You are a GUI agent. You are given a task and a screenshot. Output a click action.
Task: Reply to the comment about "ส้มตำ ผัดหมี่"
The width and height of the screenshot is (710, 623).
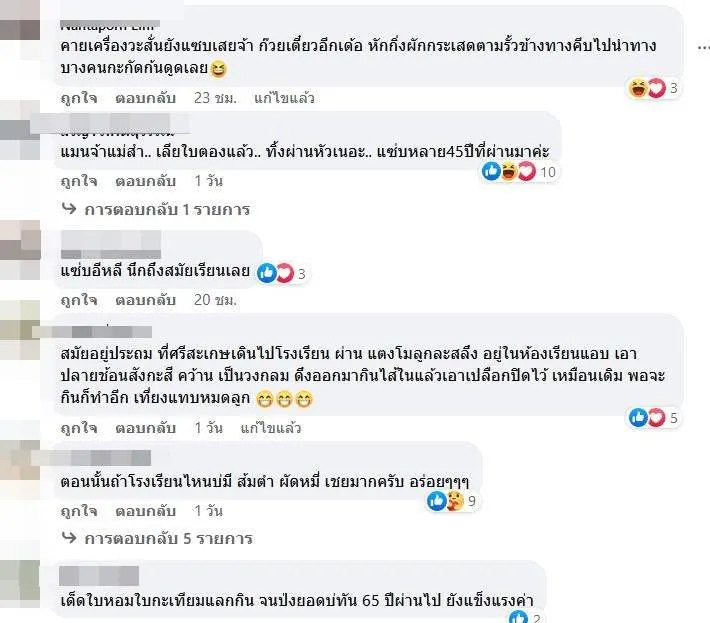coord(144,509)
